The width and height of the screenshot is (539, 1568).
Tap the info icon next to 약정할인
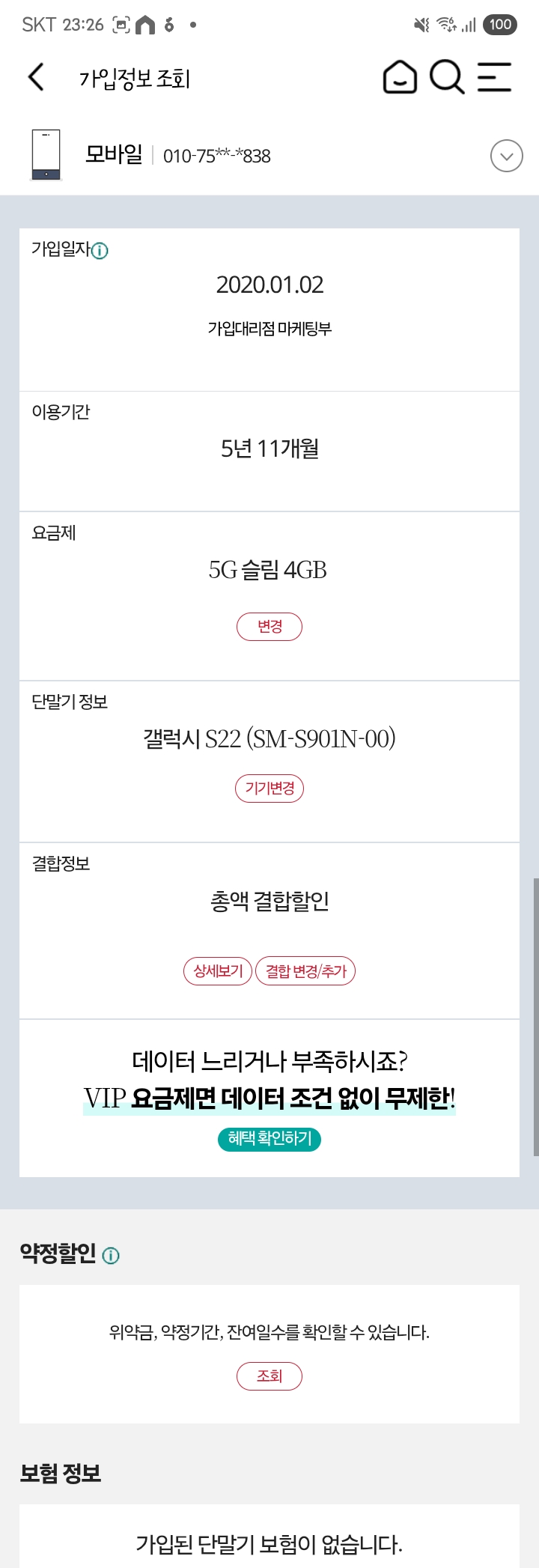111,1256
